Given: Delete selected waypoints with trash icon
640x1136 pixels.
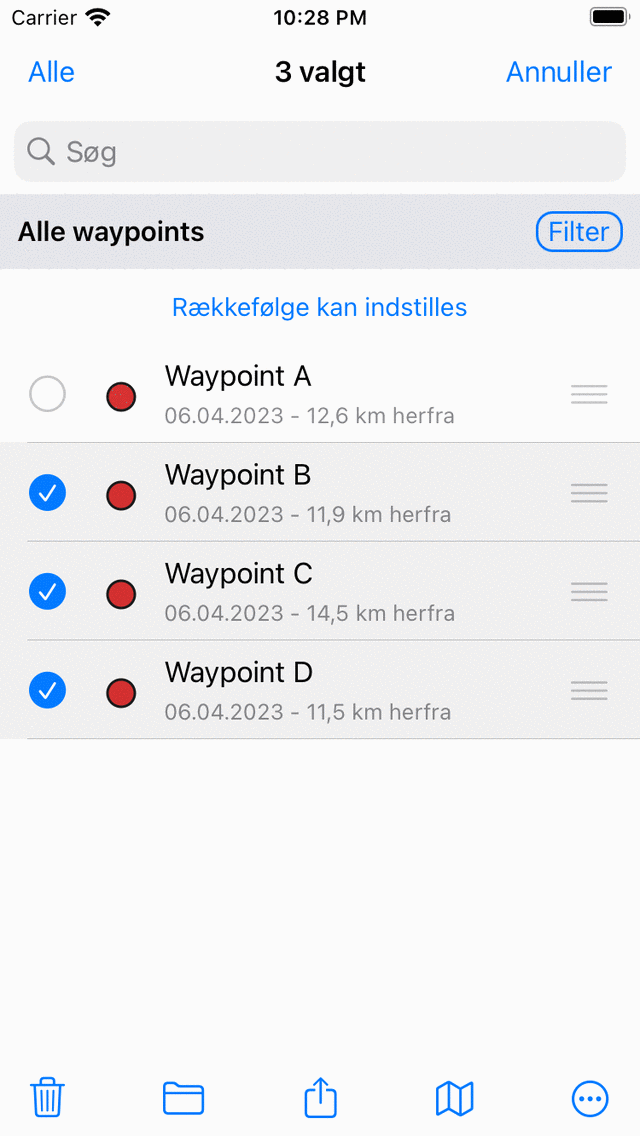Looking at the screenshot, I should pyautogui.click(x=47, y=1098).
